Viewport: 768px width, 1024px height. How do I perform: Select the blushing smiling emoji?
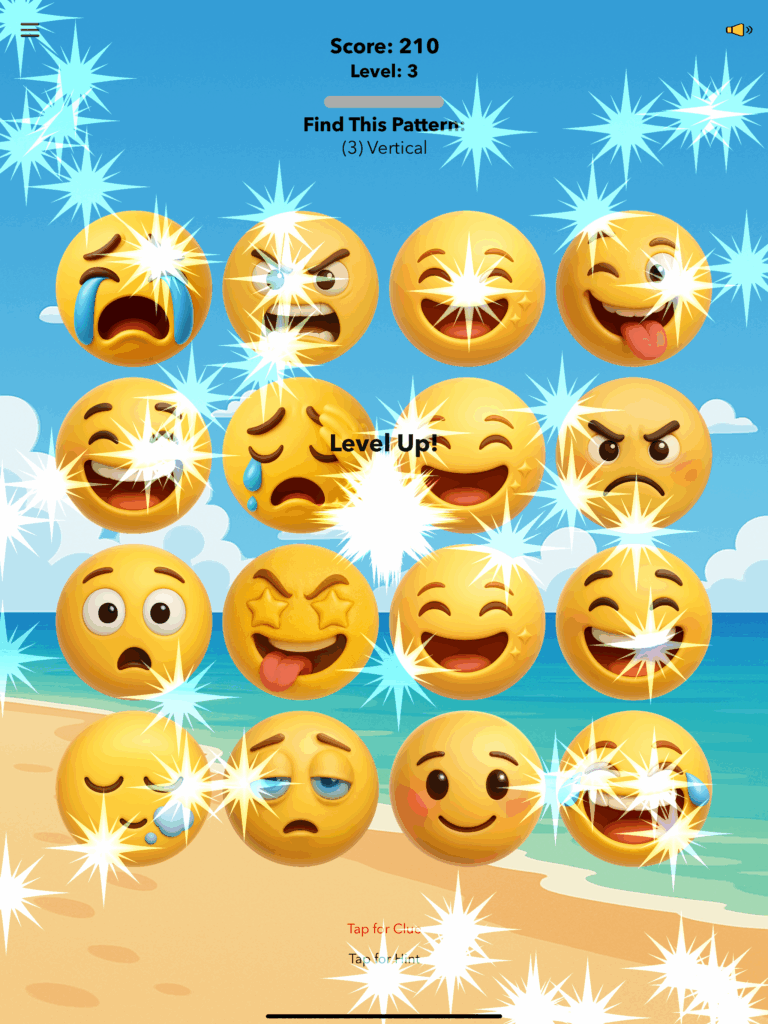pyautogui.click(x=467, y=789)
